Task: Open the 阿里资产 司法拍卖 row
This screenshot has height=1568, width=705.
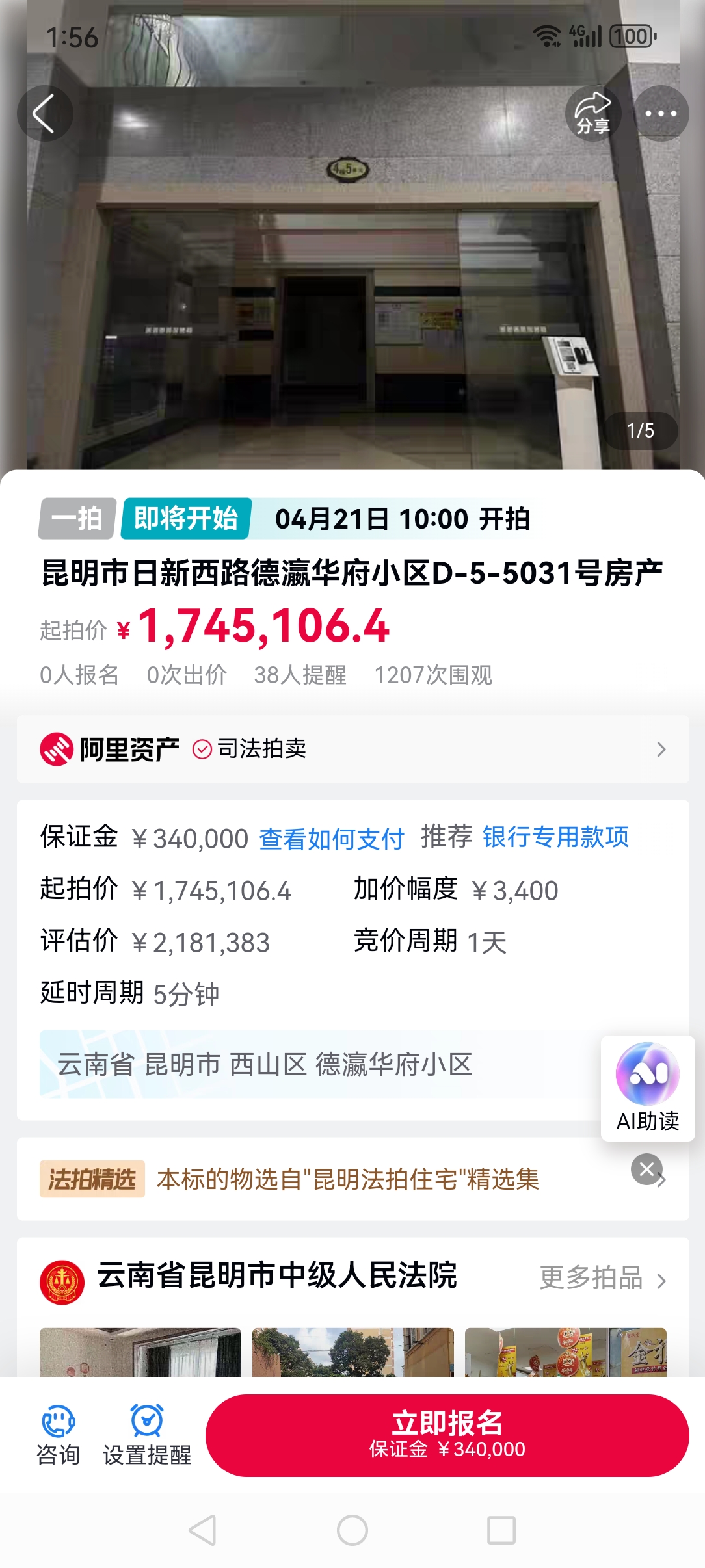Action: 352,749
